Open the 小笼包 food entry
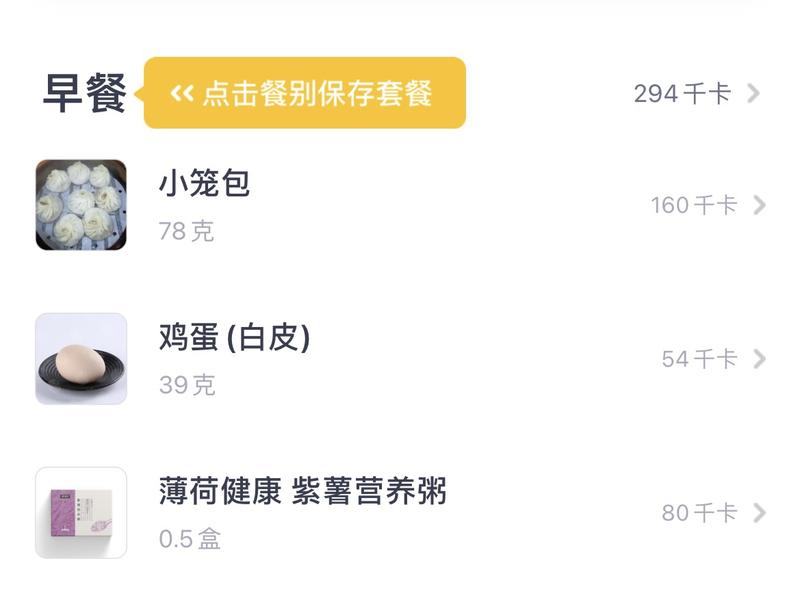 (400, 205)
